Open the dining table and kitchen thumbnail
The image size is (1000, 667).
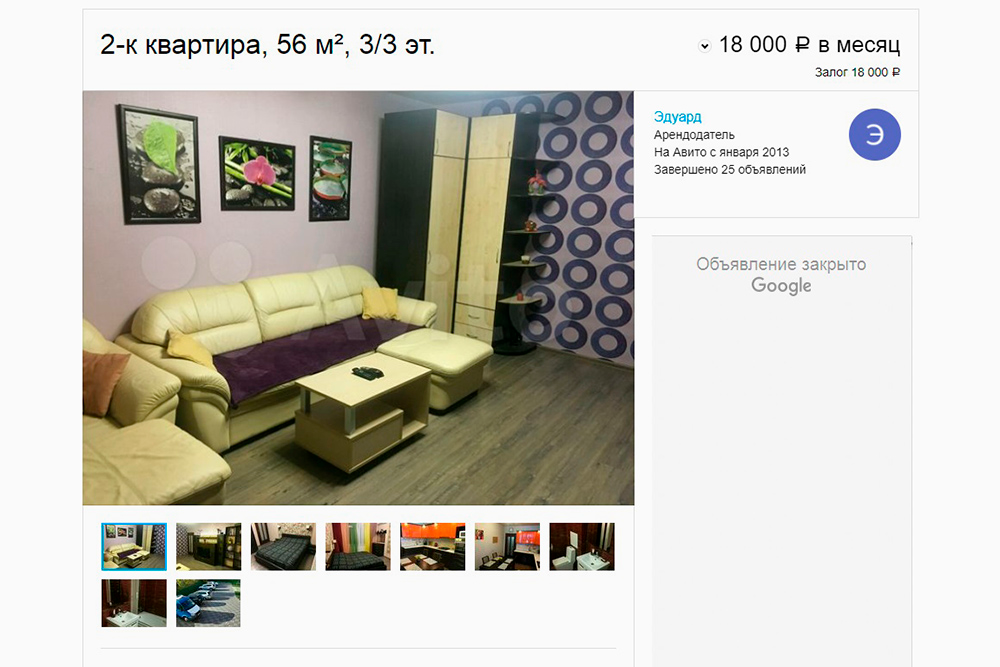(x=507, y=547)
